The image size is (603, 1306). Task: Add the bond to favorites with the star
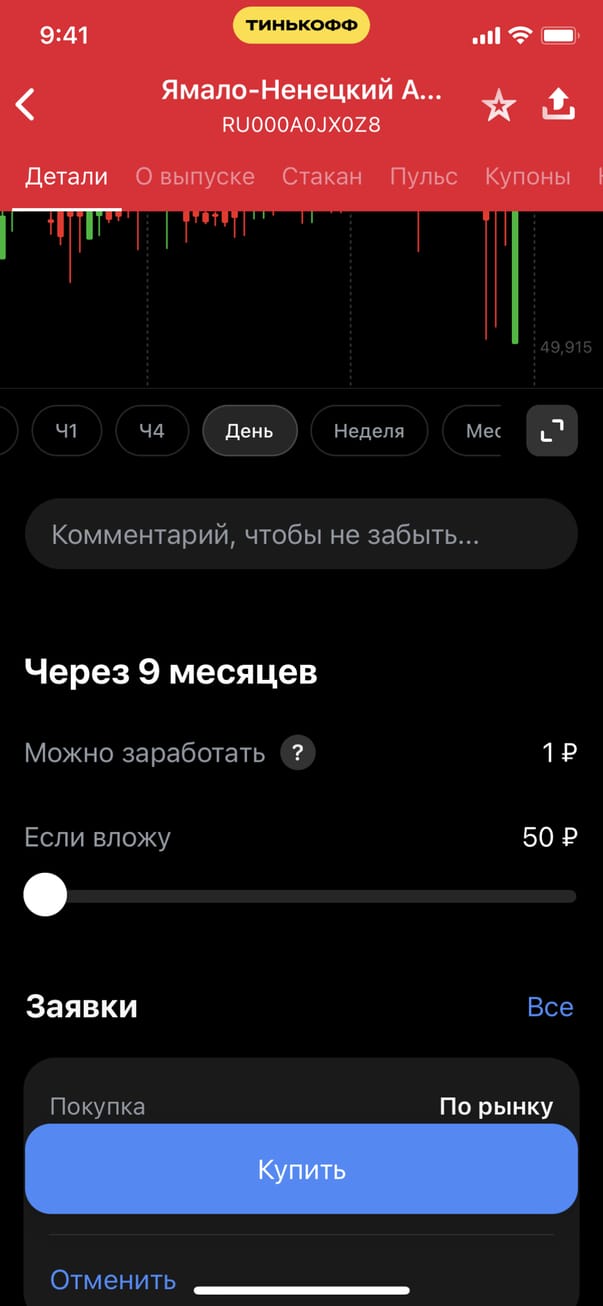498,105
